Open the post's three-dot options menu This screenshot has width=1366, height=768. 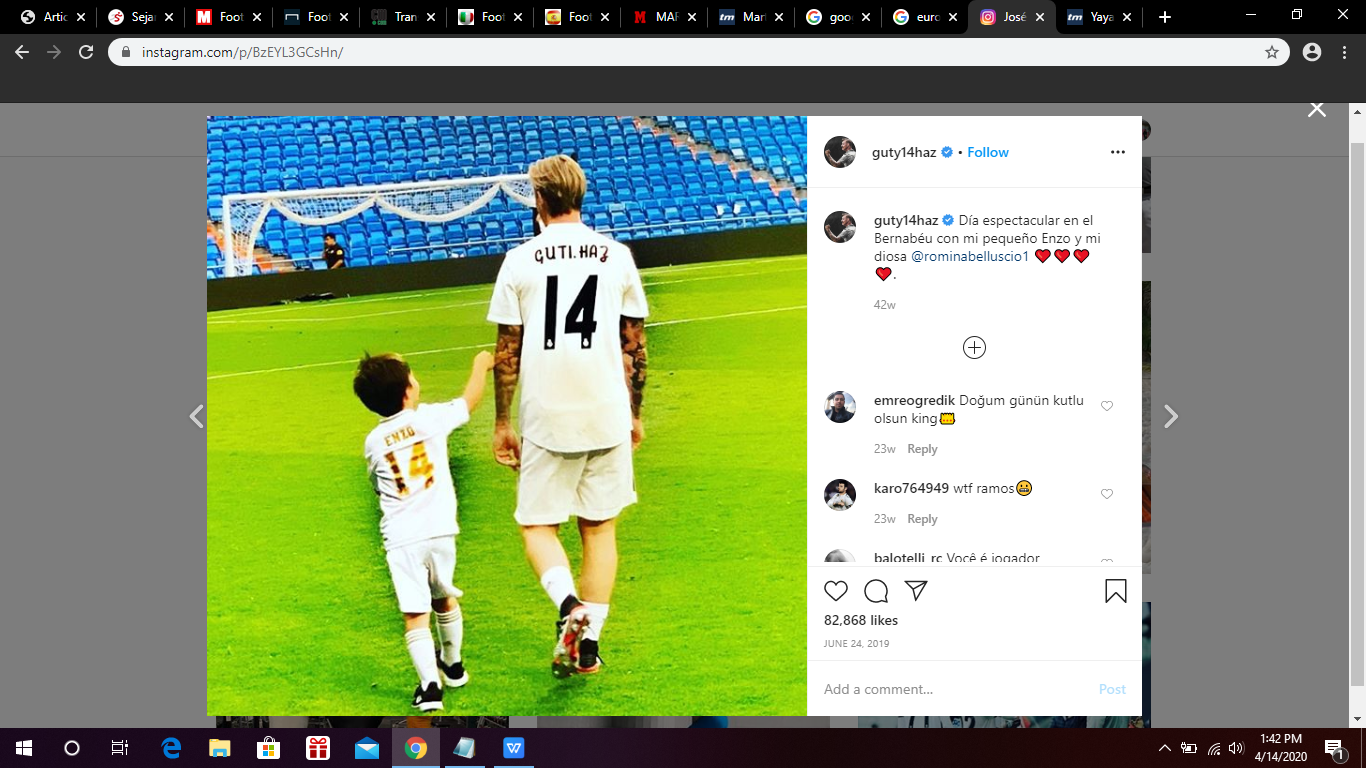click(x=1118, y=152)
